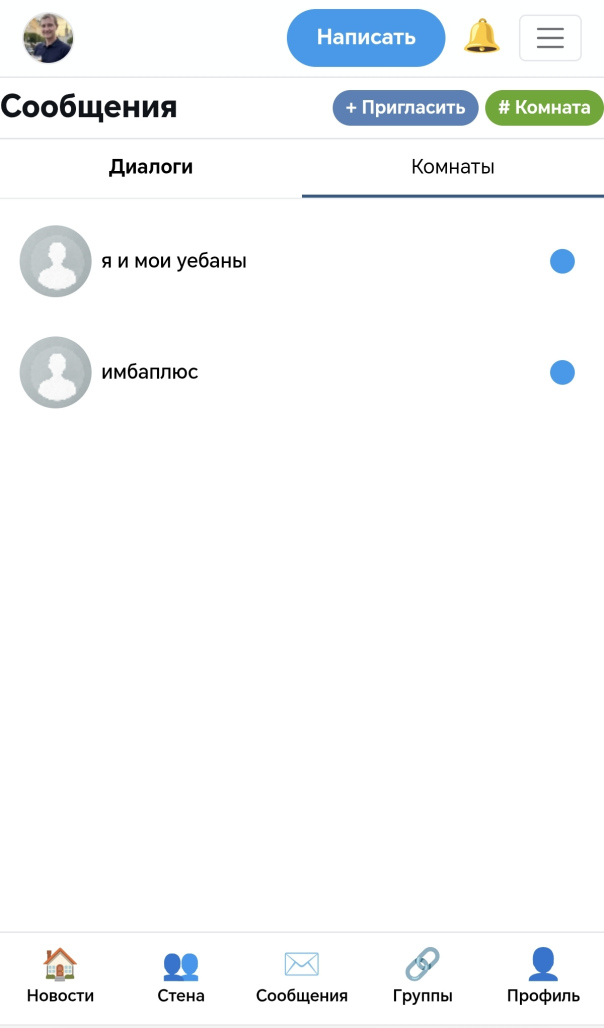
Task: Switch to the Диалоги tab
Action: 151,168
